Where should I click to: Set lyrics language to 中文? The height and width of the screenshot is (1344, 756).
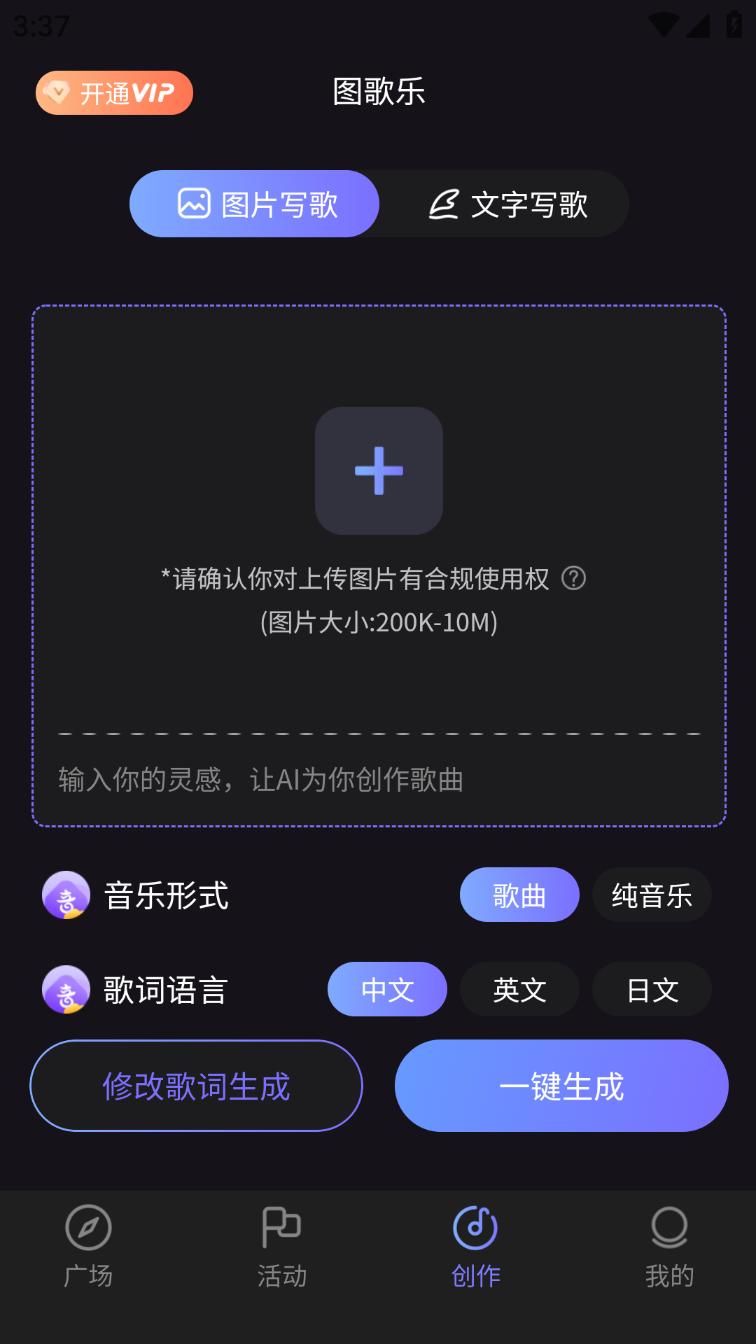(387, 990)
